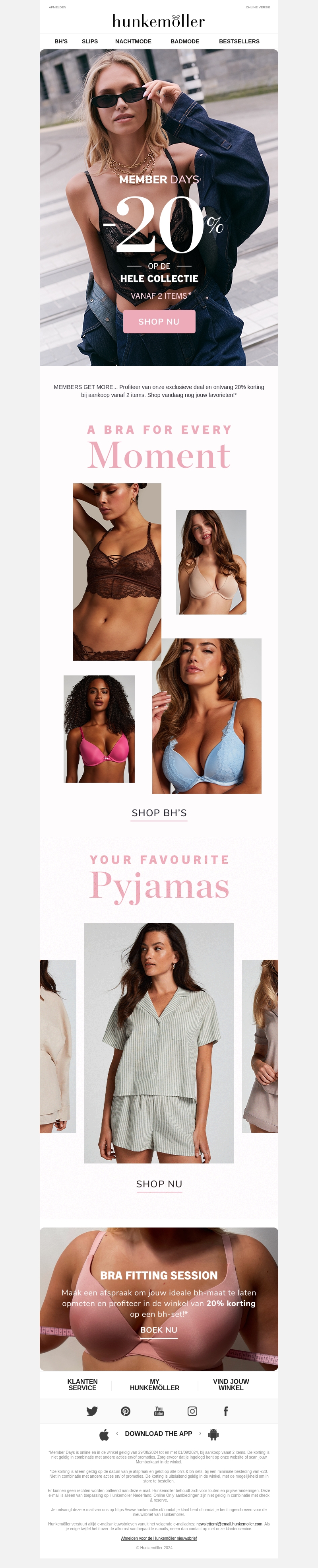Download the app for Android
Image resolution: width=318 pixels, height=1568 pixels.
pos(213,1435)
